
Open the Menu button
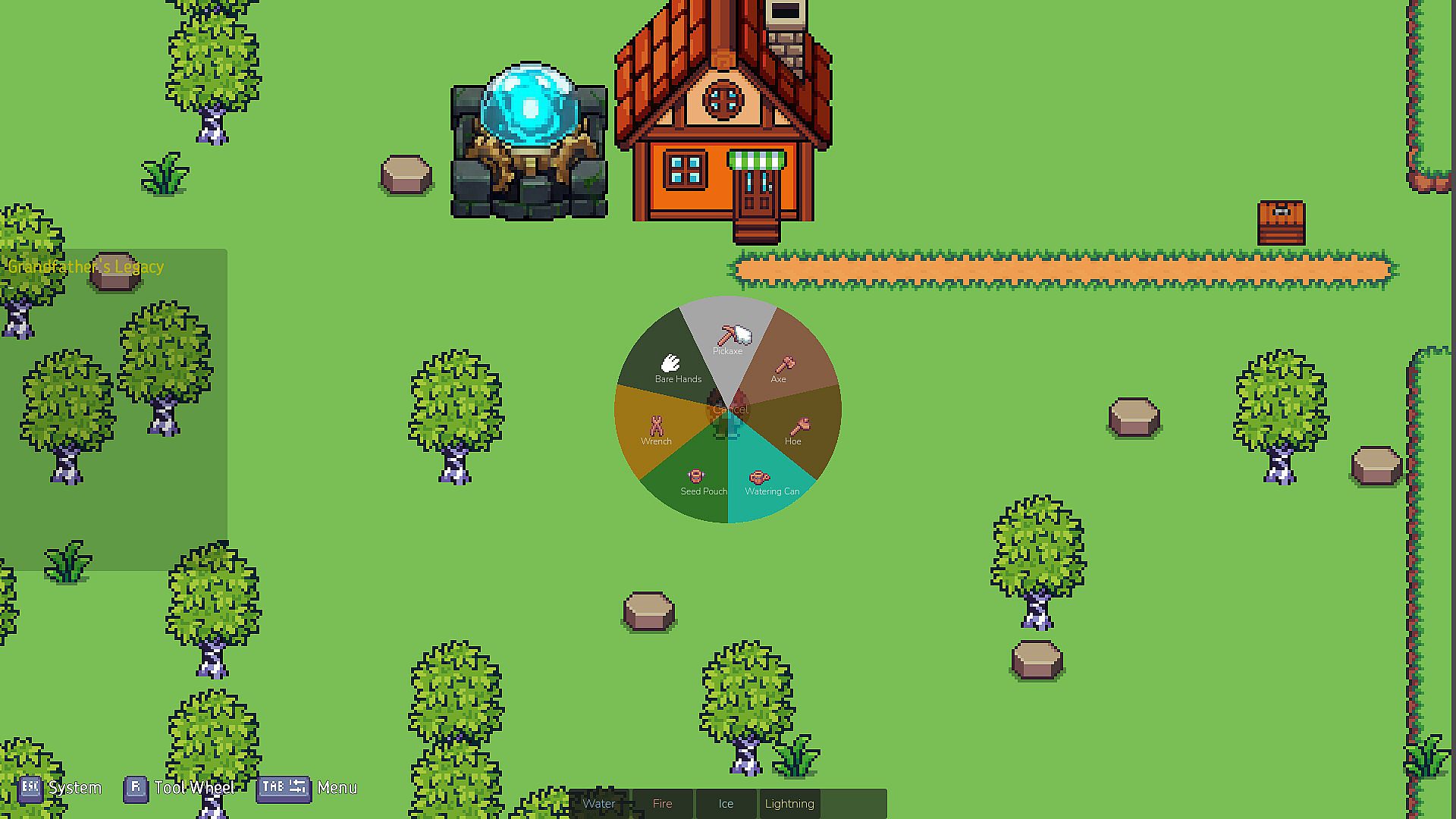(308, 788)
